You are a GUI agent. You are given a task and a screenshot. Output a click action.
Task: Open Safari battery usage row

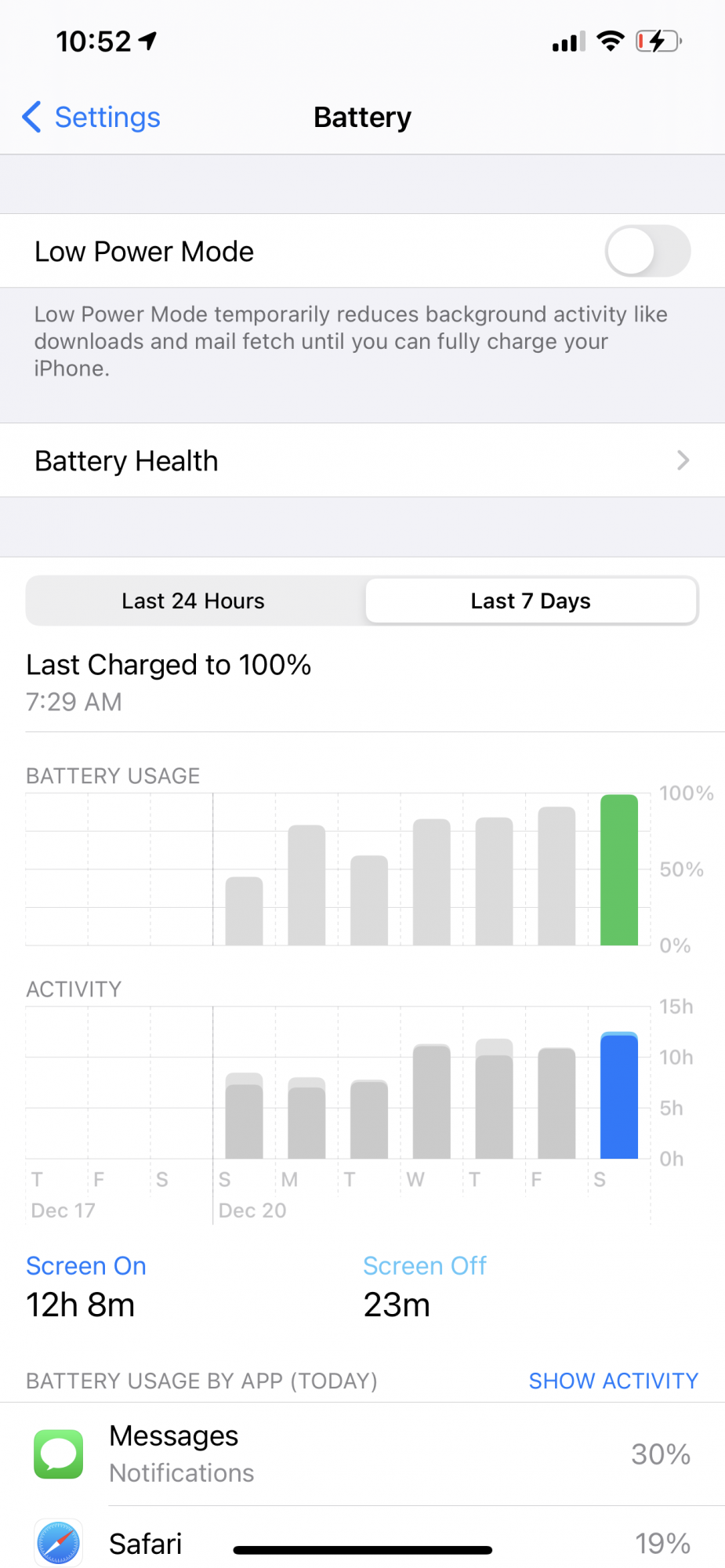click(x=362, y=1541)
